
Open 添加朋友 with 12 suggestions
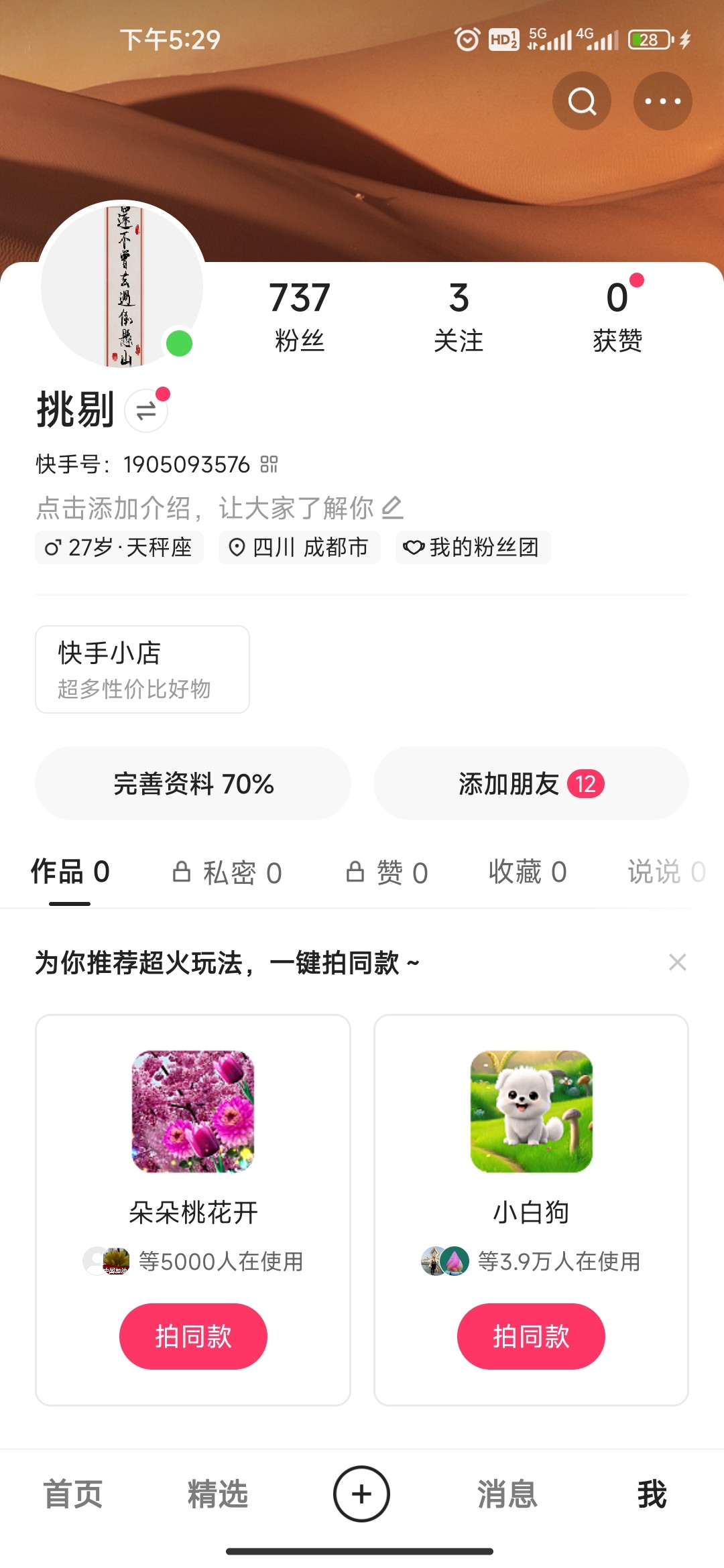click(530, 784)
